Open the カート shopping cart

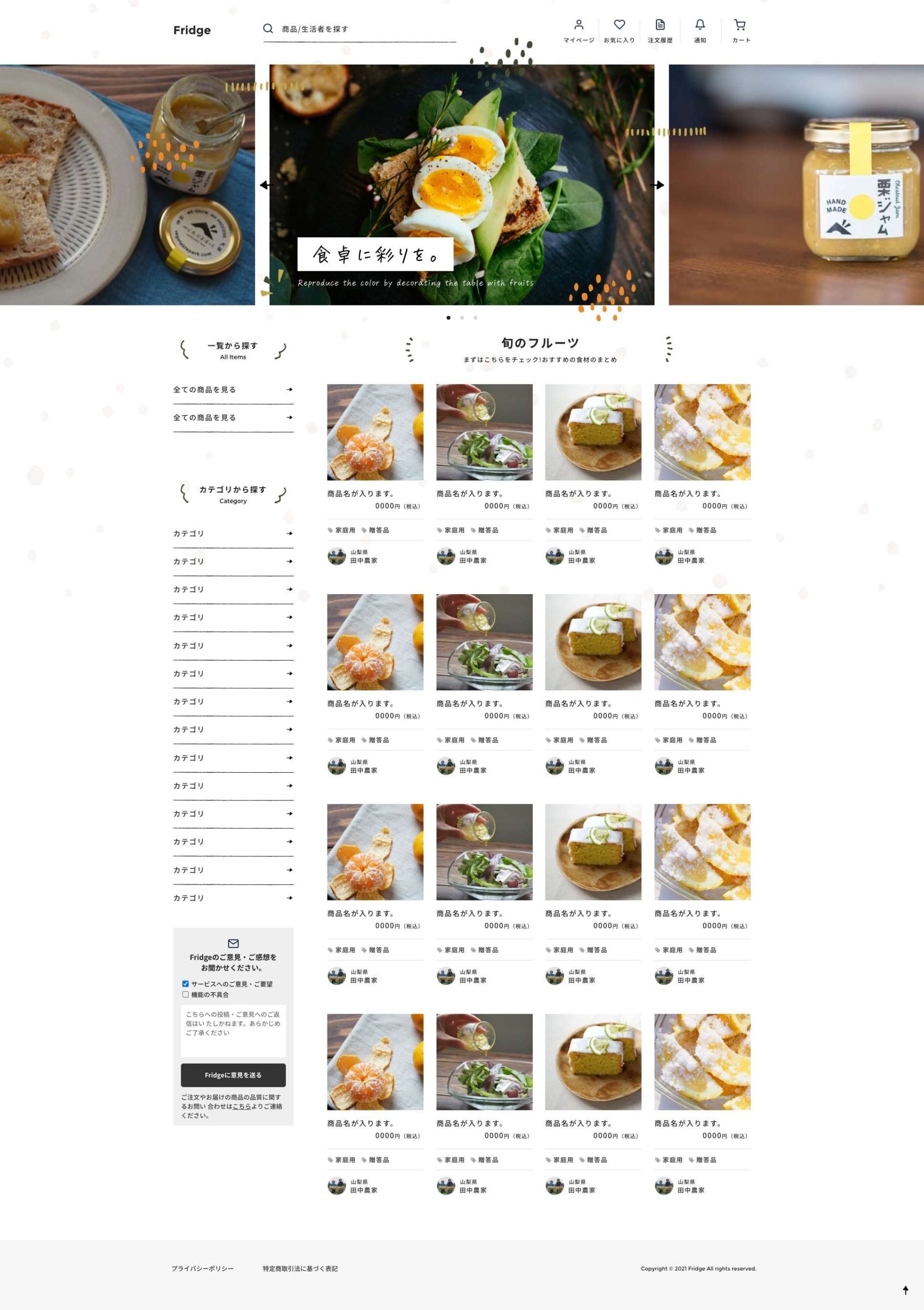[x=740, y=31]
